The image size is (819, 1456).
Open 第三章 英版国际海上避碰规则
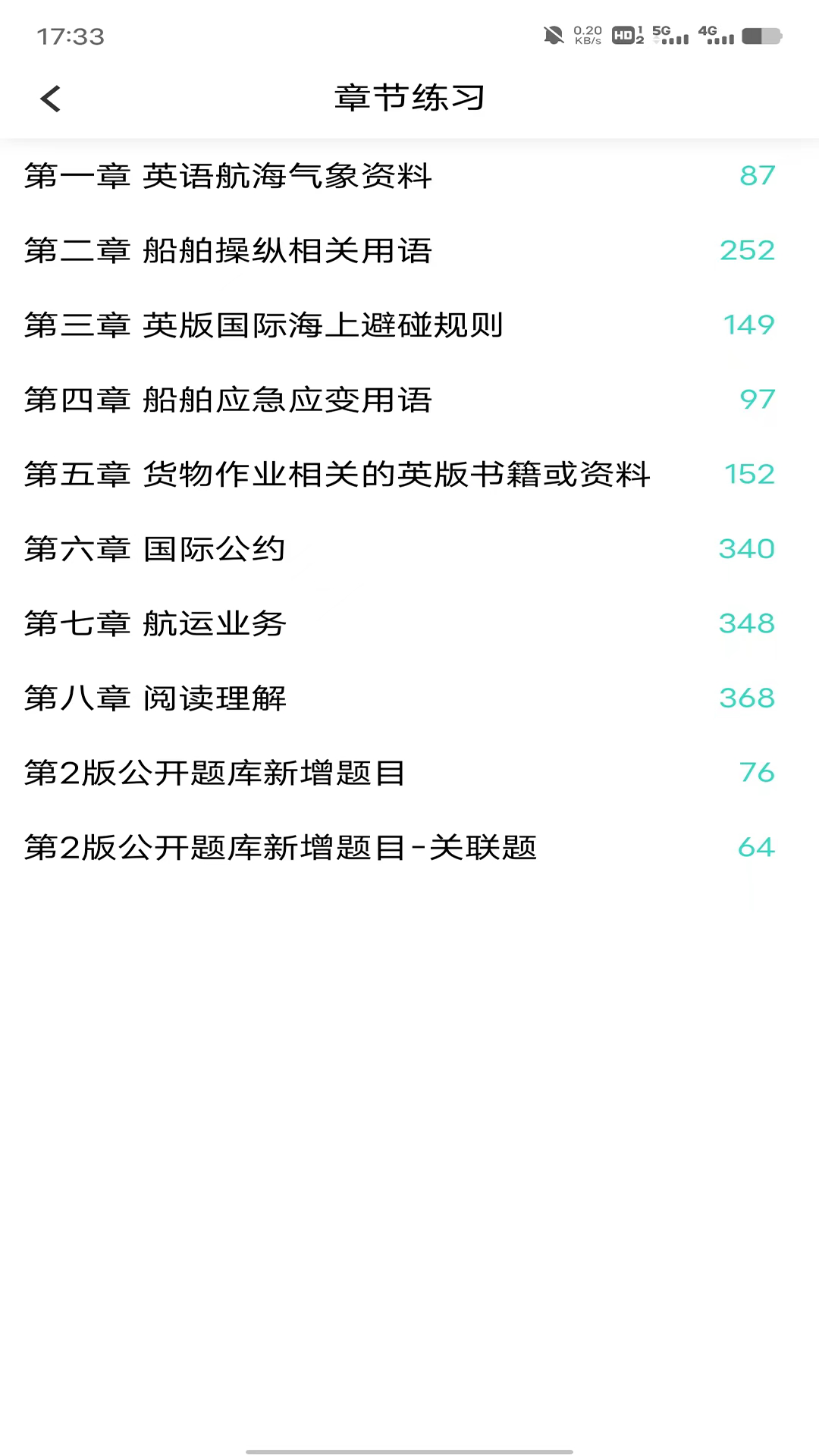263,325
